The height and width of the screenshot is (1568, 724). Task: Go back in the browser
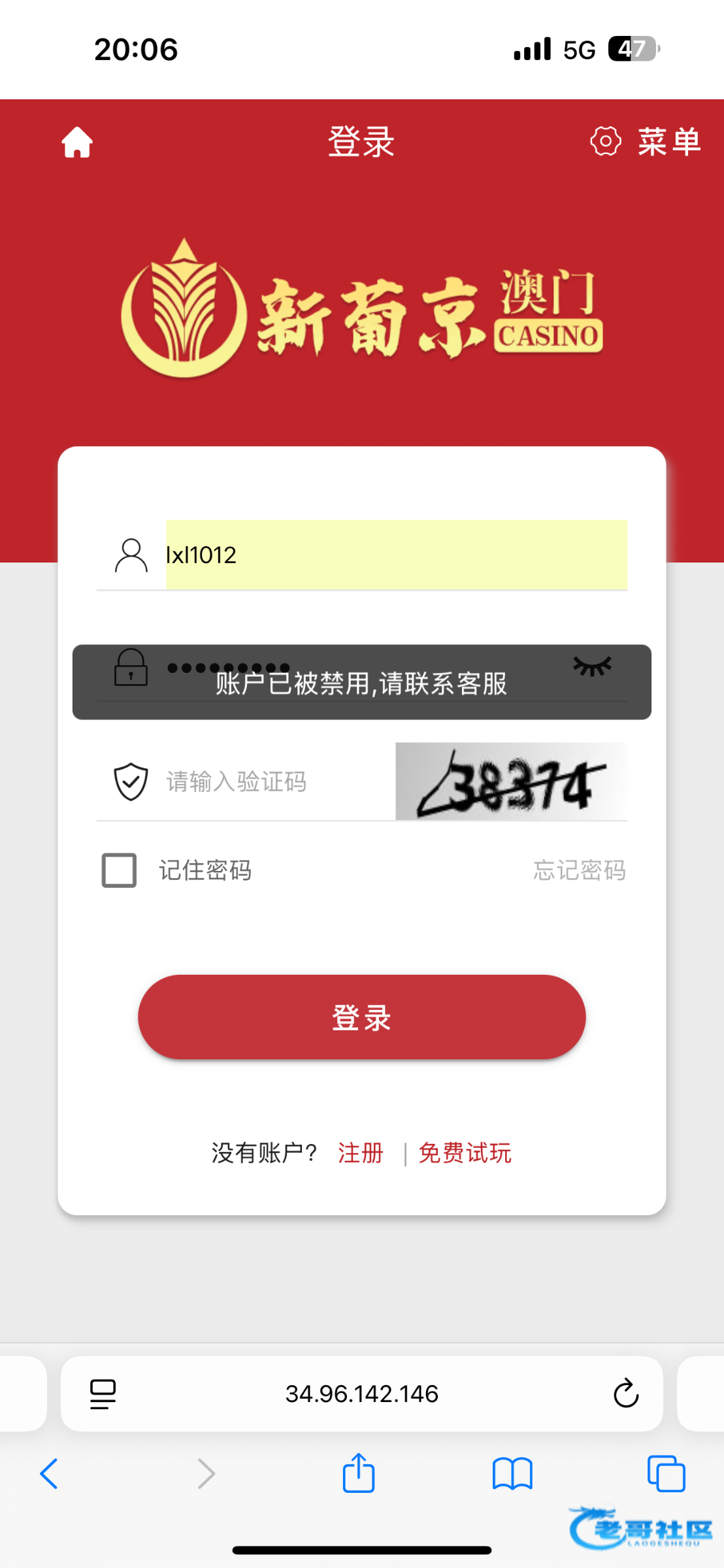coord(50,1474)
